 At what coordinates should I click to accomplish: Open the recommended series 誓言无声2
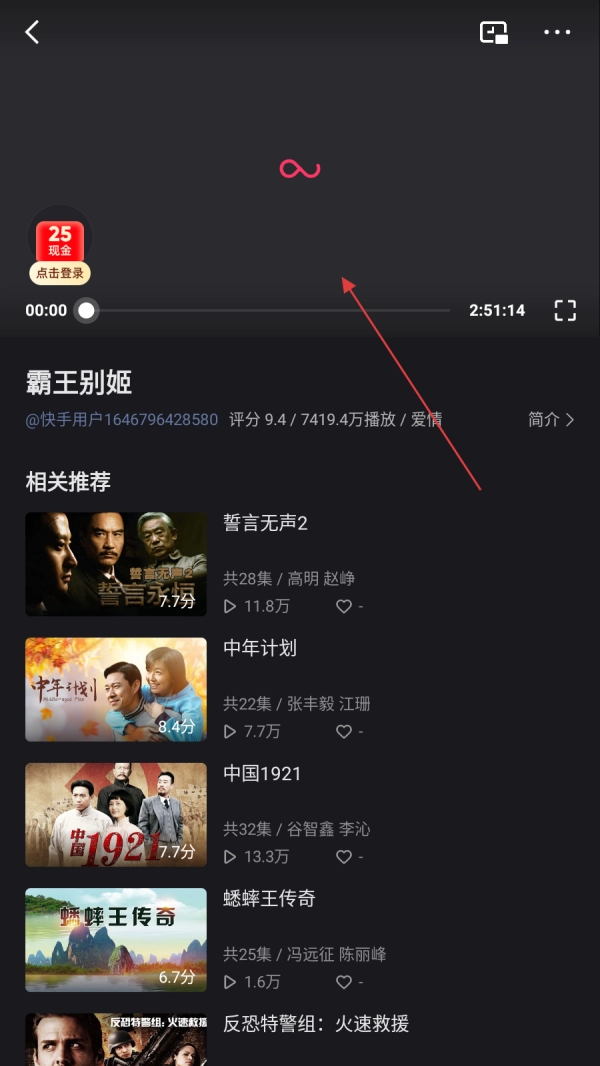pos(116,563)
